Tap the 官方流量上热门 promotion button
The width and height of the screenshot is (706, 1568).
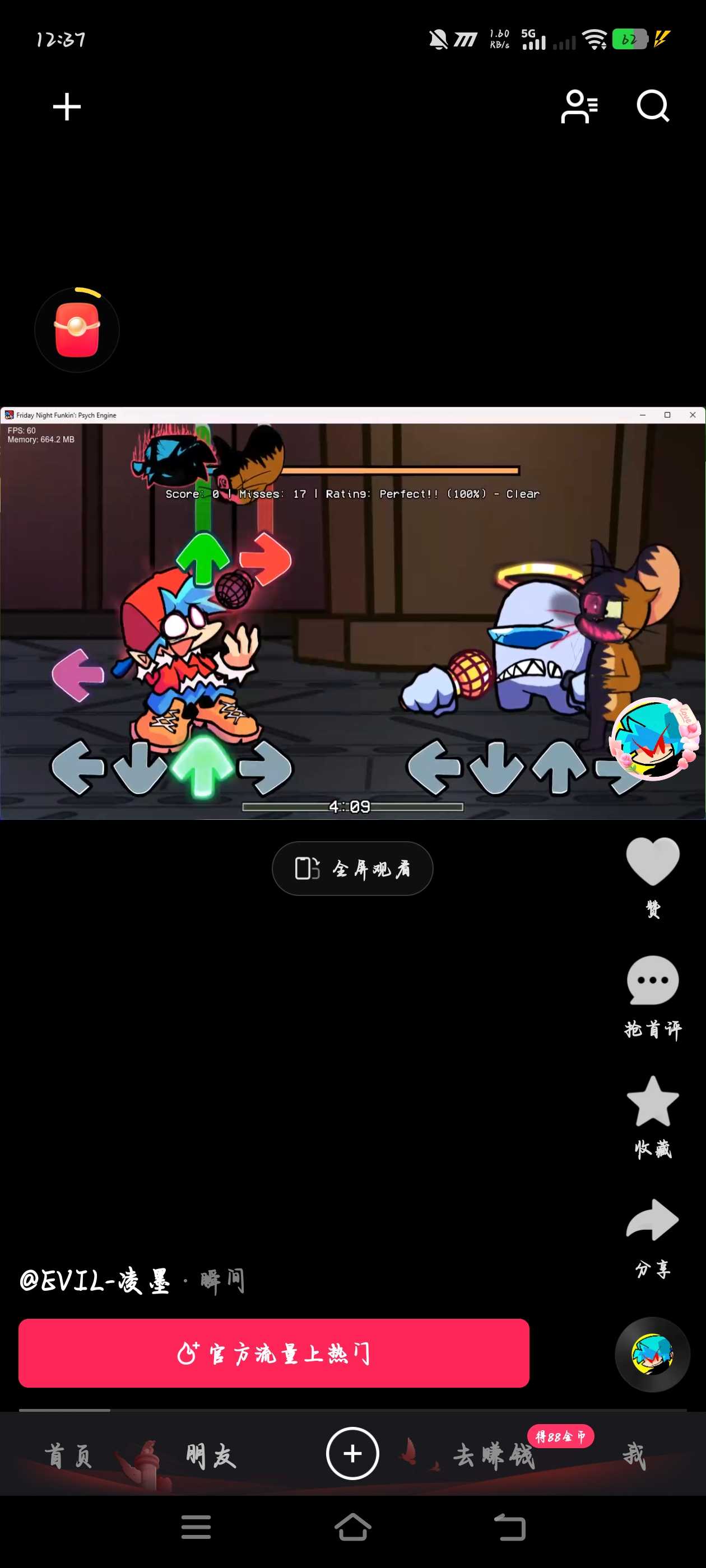pos(273,1353)
